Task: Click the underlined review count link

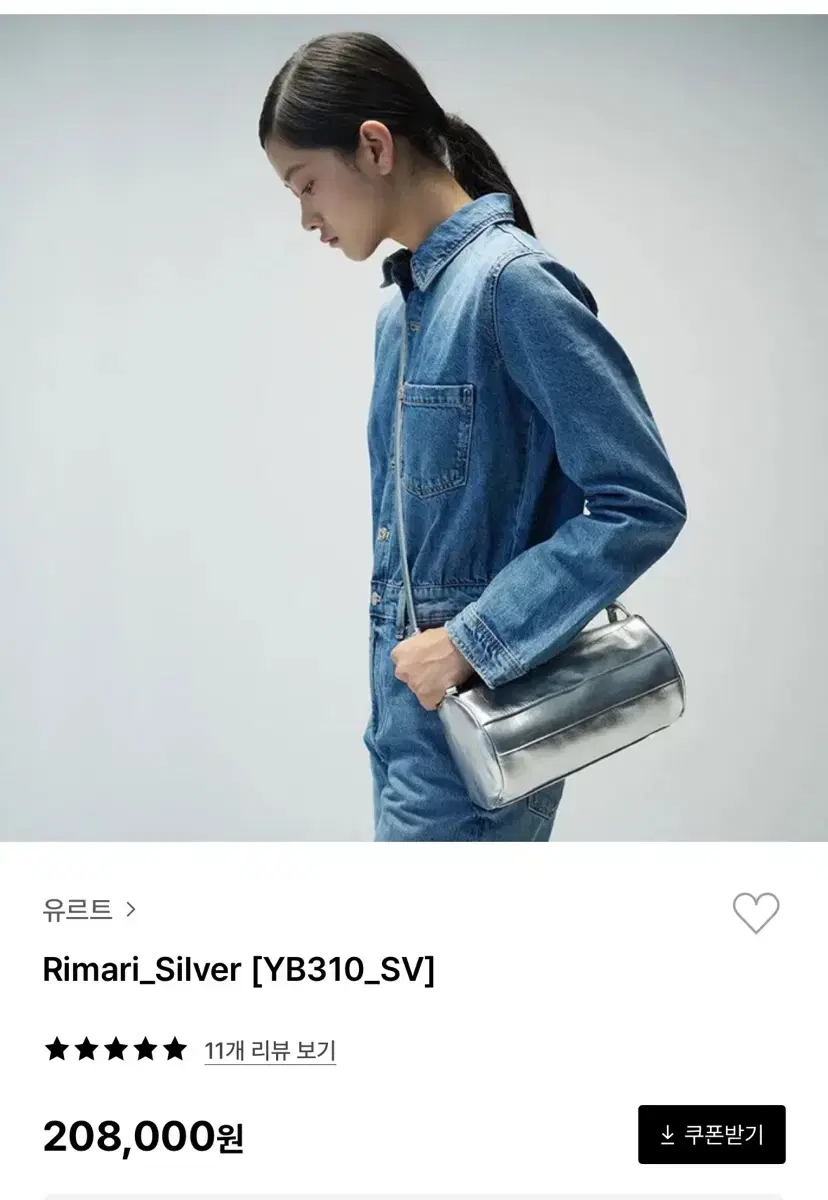Action: (272, 1051)
